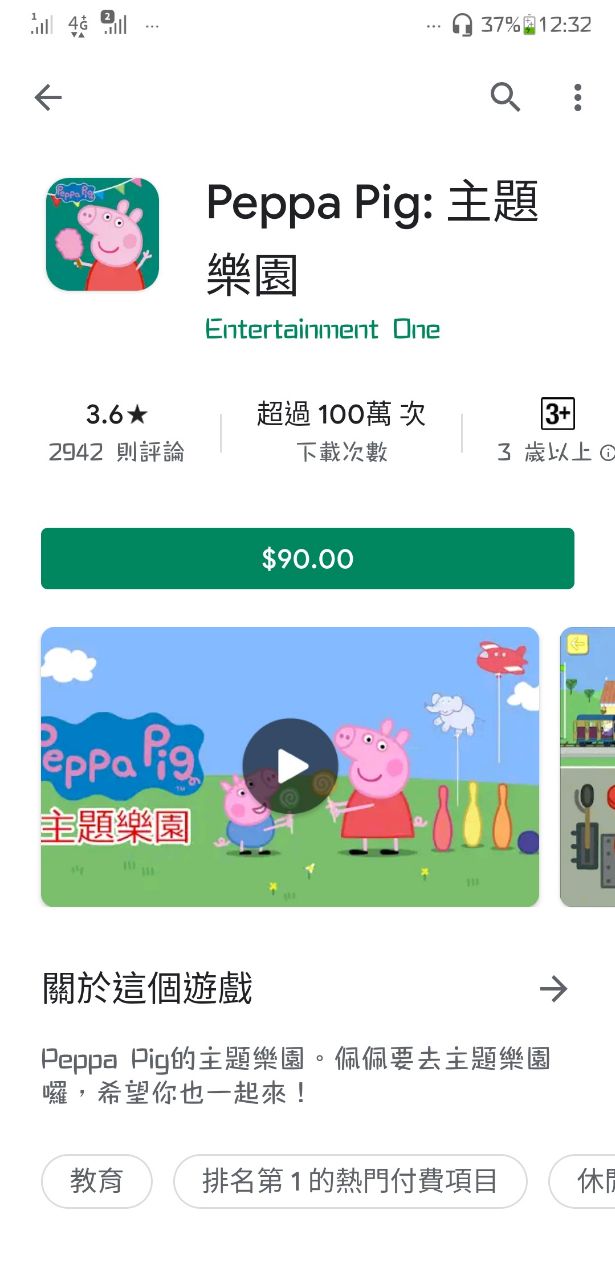Buy the game for $90.00

point(307,558)
